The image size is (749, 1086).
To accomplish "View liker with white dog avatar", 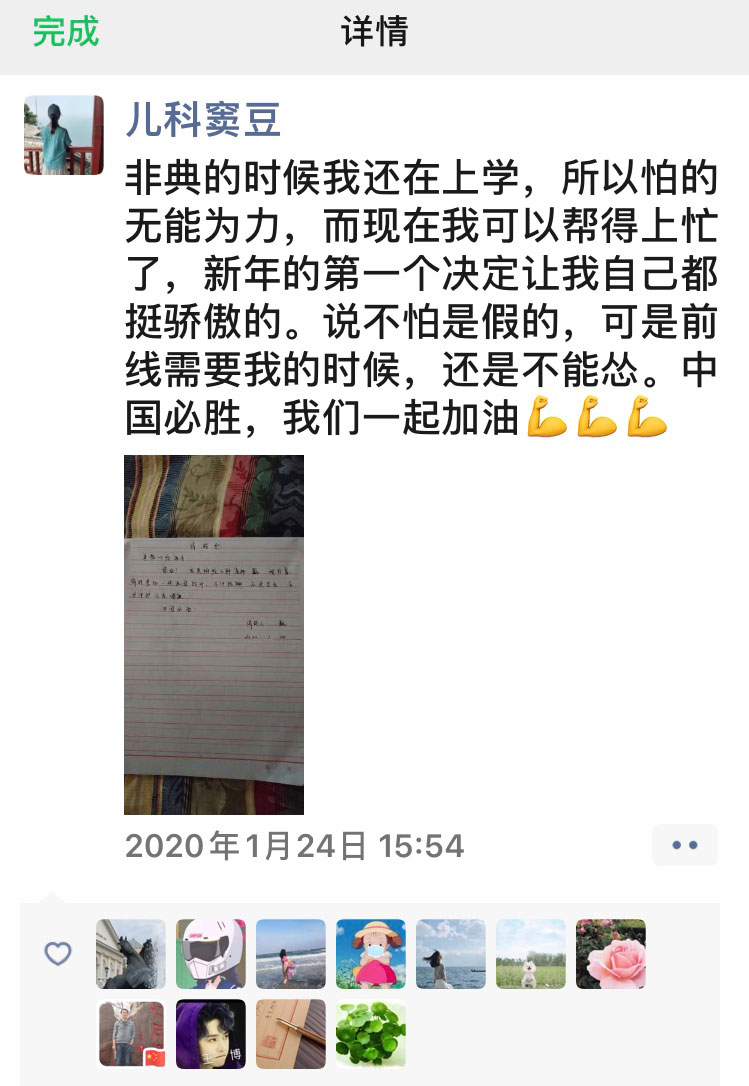I will pyautogui.click(x=531, y=954).
